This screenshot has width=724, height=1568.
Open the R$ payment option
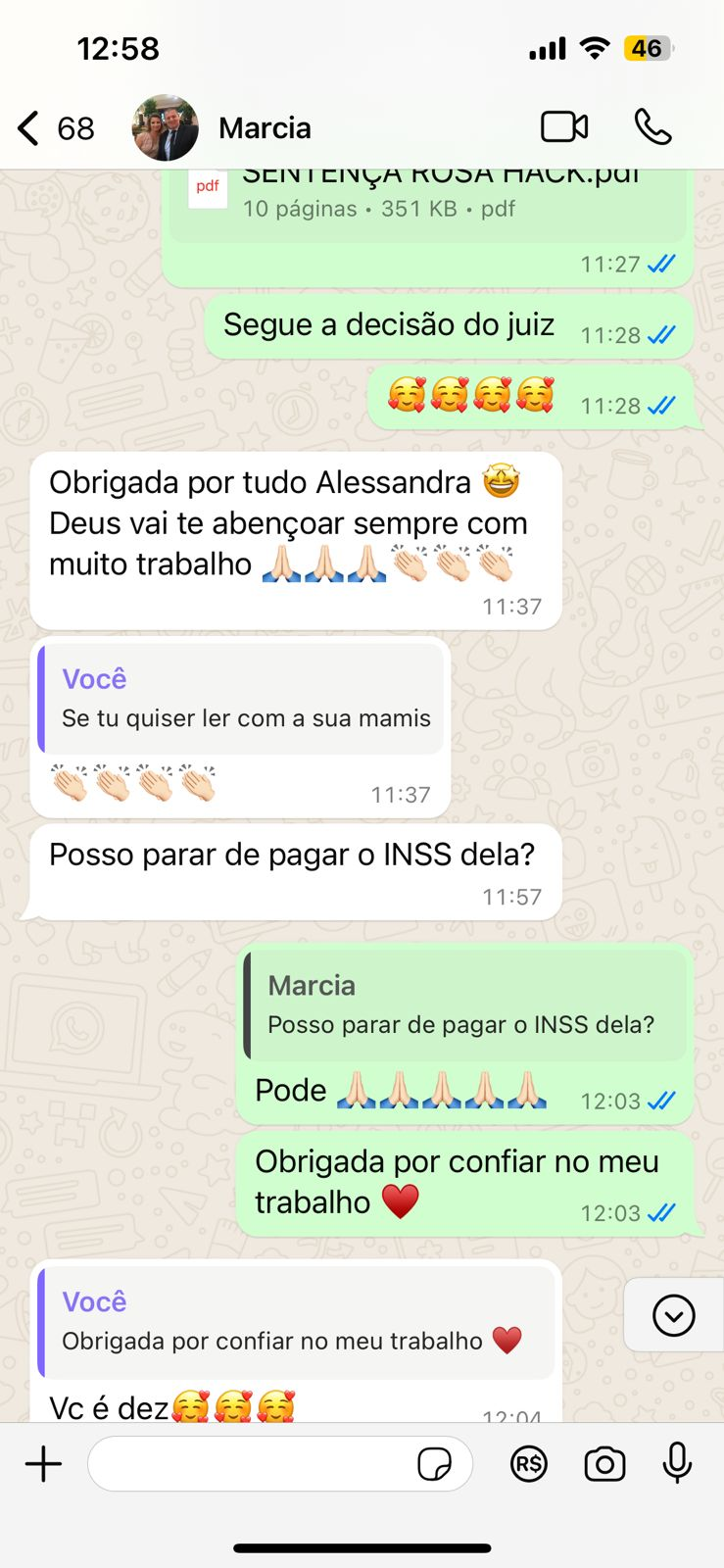pyautogui.click(x=529, y=1464)
